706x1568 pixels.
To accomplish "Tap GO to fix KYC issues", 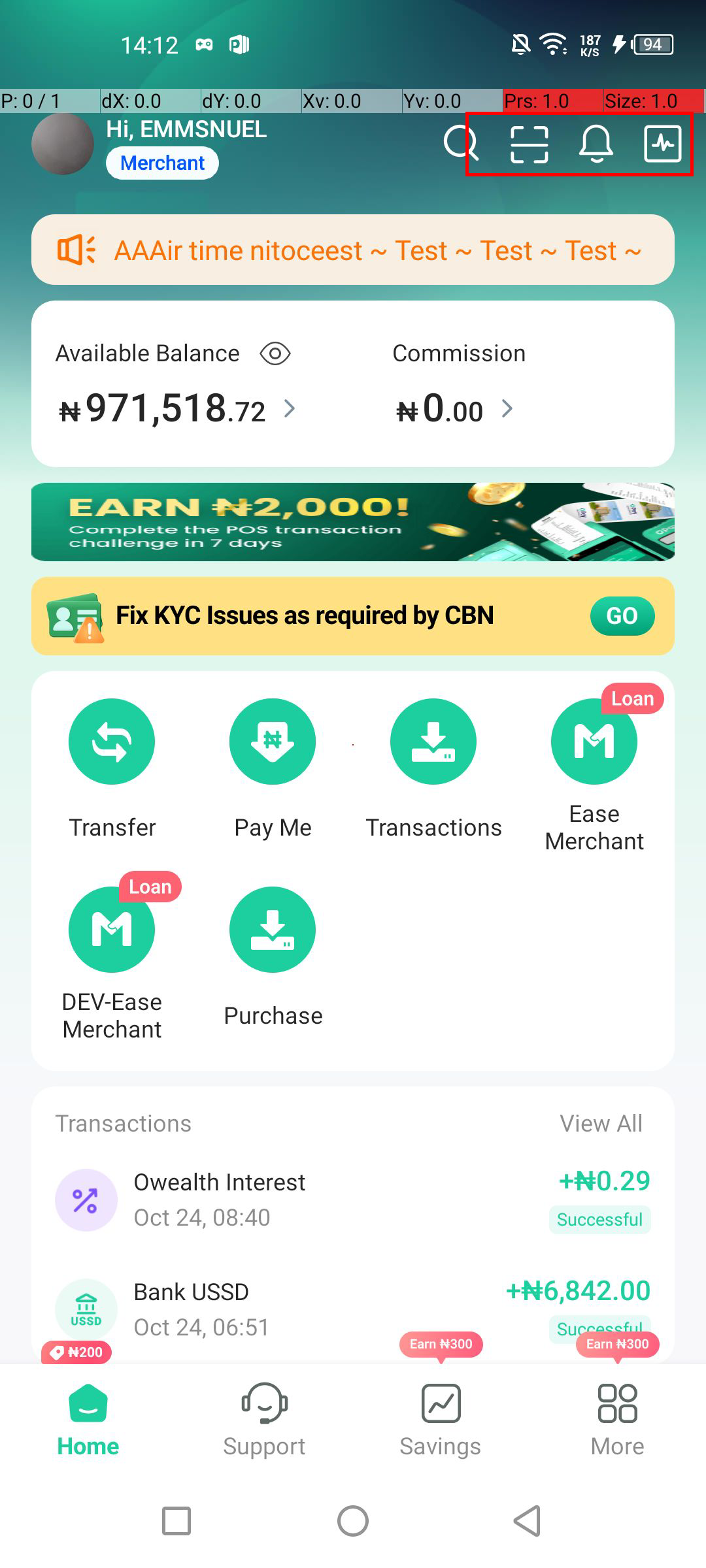I will 622,616.
